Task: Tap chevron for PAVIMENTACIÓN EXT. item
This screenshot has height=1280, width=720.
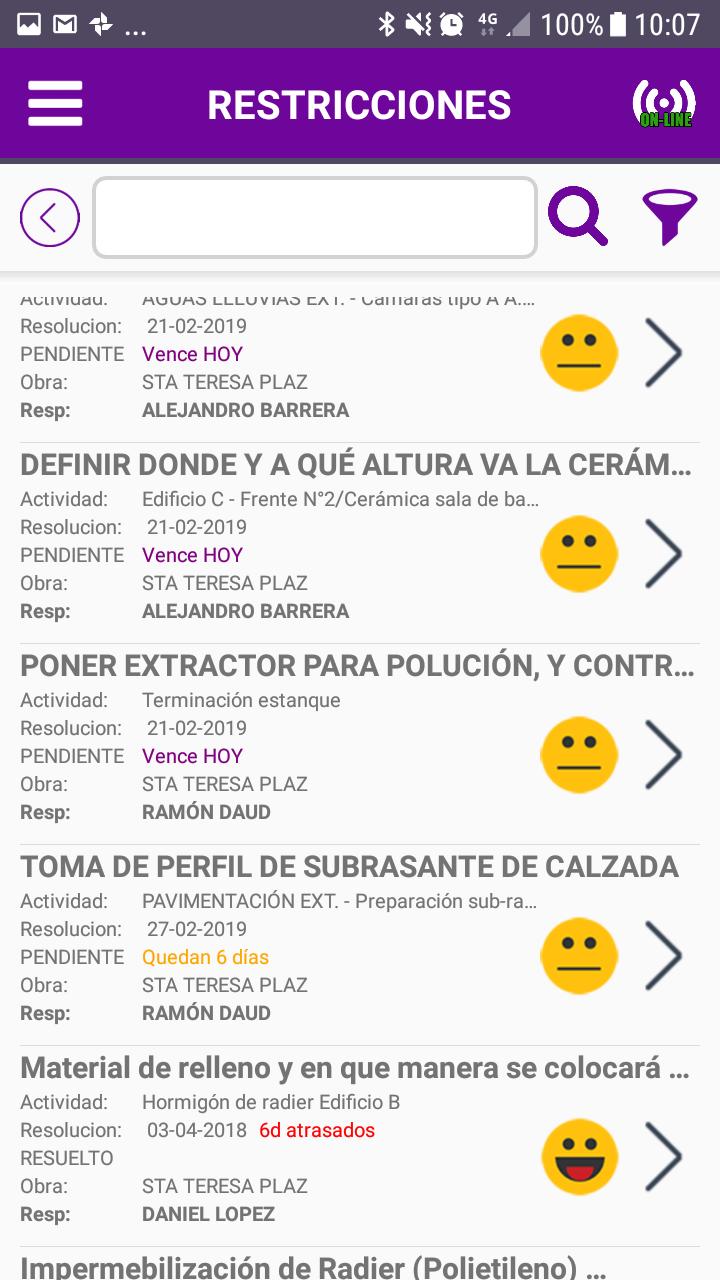Action: [x=663, y=955]
